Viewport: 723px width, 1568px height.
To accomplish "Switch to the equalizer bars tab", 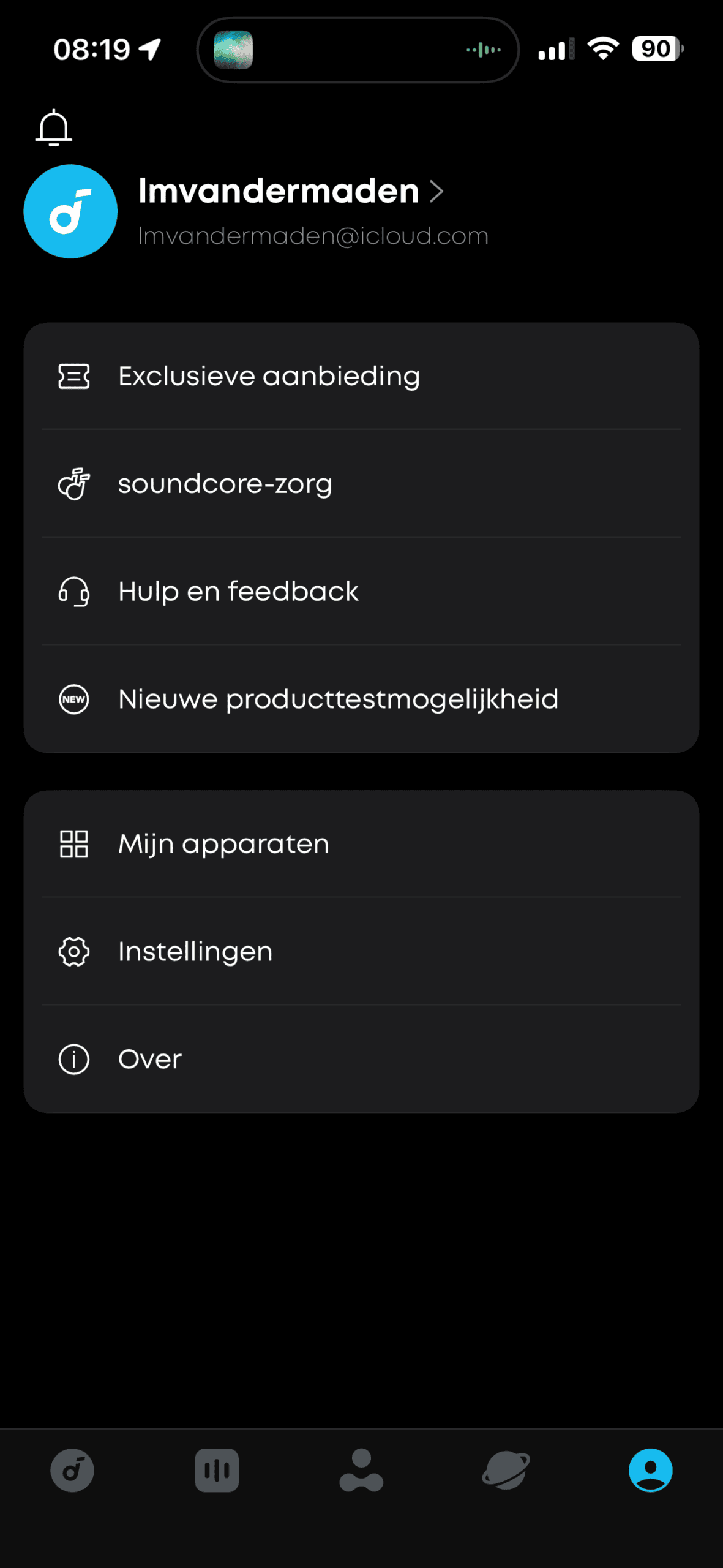I will point(217,1470).
